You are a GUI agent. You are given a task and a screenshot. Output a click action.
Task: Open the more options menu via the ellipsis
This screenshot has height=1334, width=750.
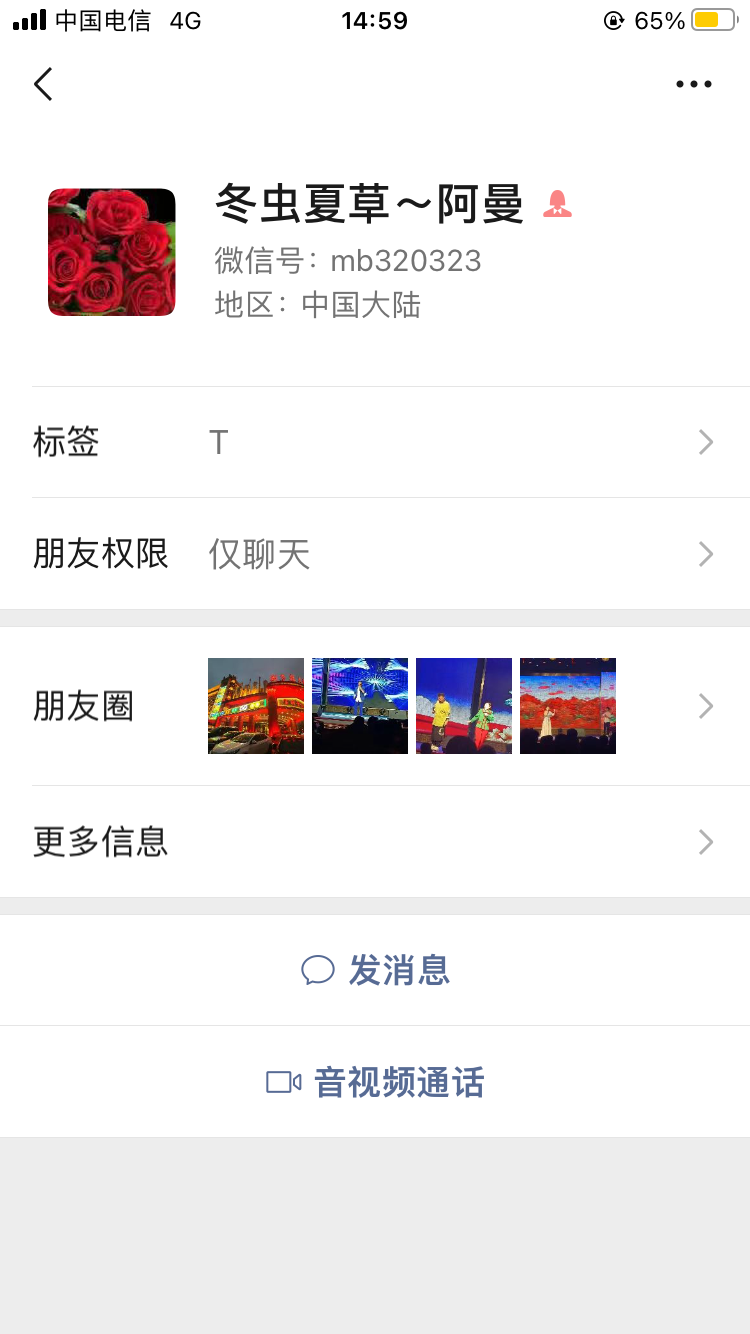pyautogui.click(x=694, y=84)
